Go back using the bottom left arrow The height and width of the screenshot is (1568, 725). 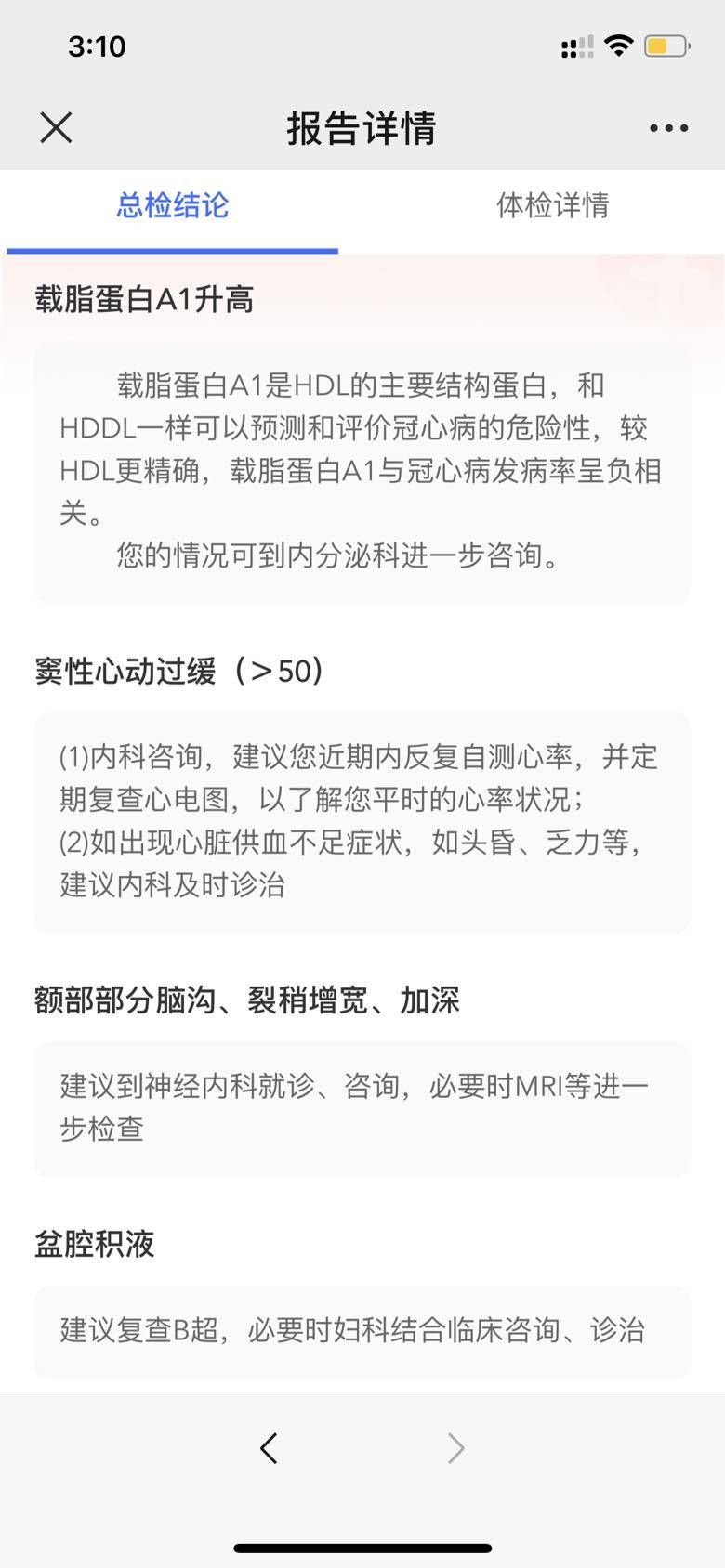tap(269, 1448)
